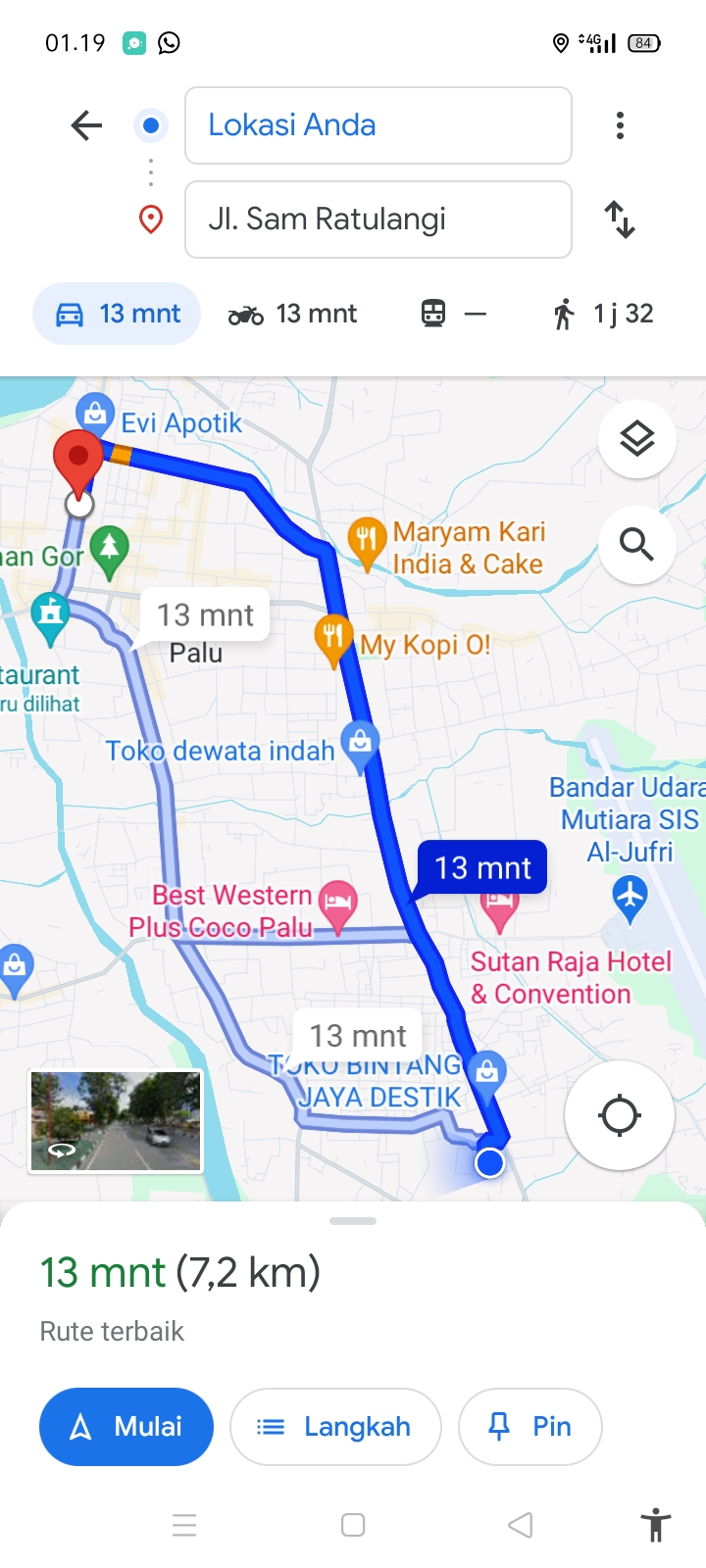Open the map layers button
The height and width of the screenshot is (1568, 706).
click(x=637, y=439)
